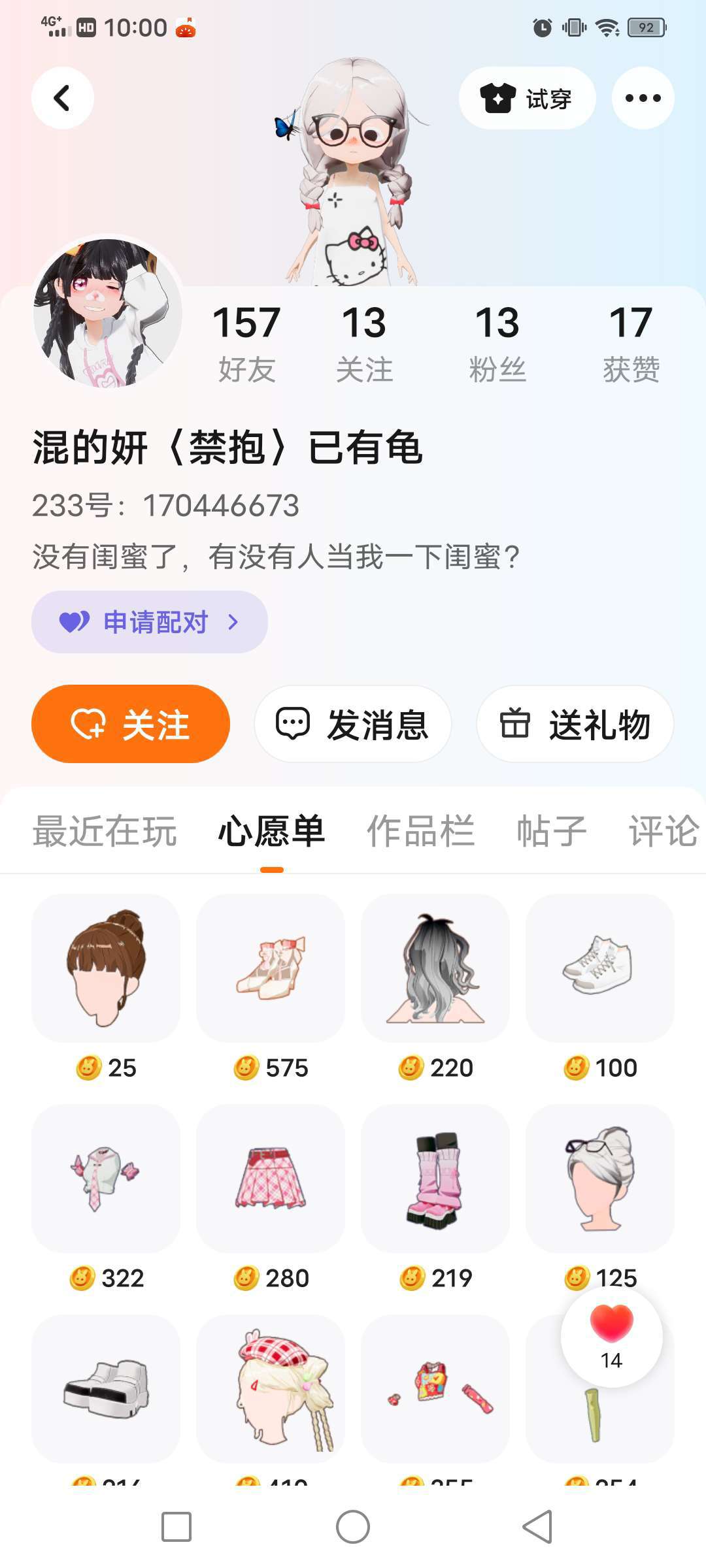View the pink plaid skirt priced 280
This screenshot has width=706, height=1568.
pos(271,1178)
